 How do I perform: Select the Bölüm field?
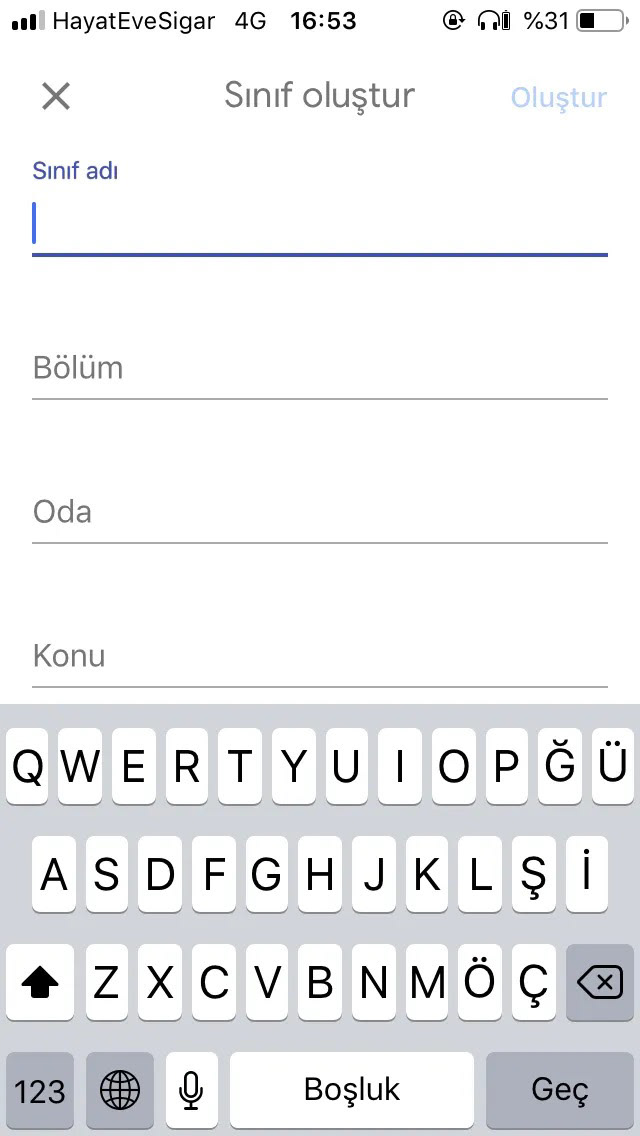click(x=320, y=369)
